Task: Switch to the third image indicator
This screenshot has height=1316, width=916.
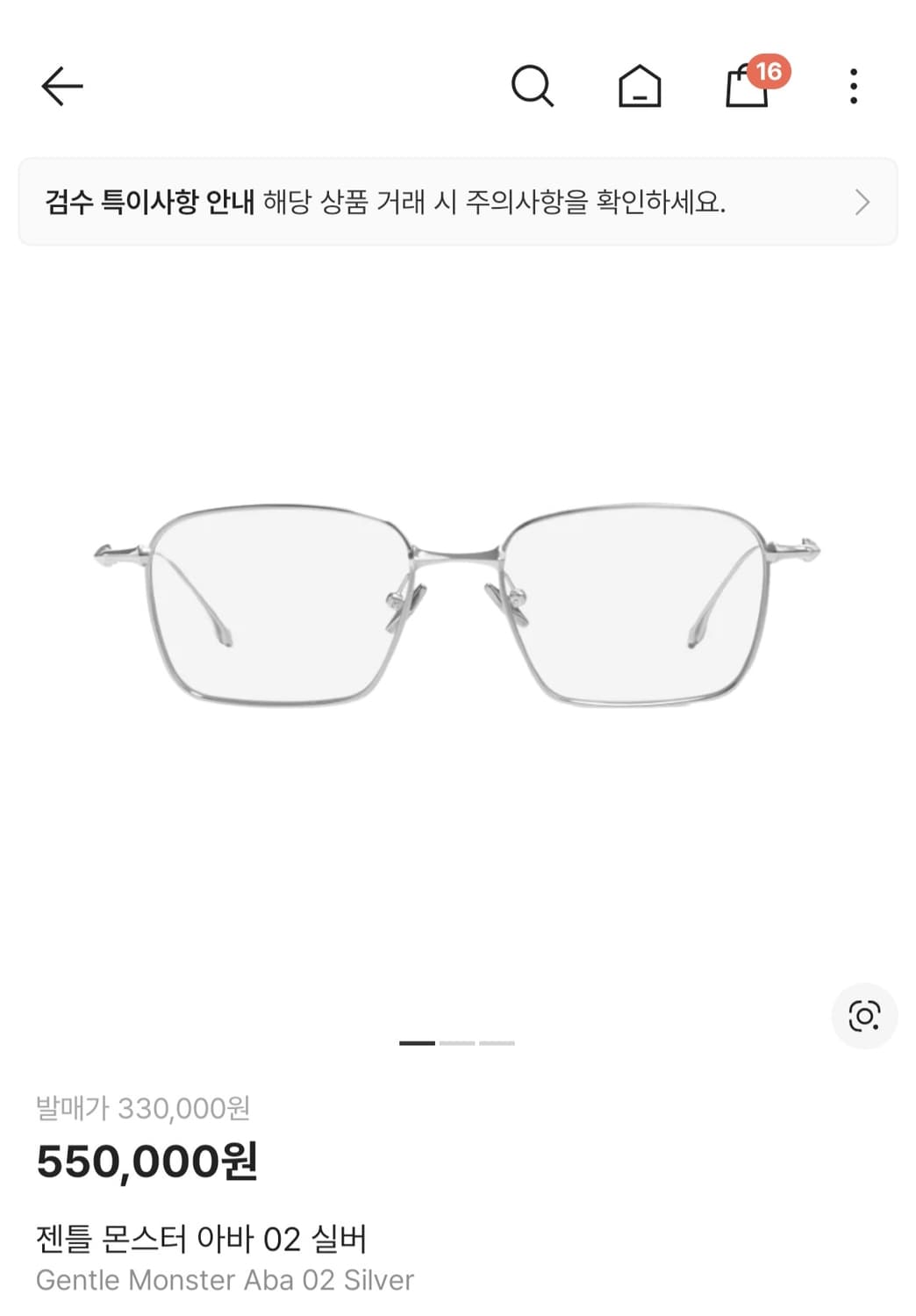Action: coord(497,1042)
